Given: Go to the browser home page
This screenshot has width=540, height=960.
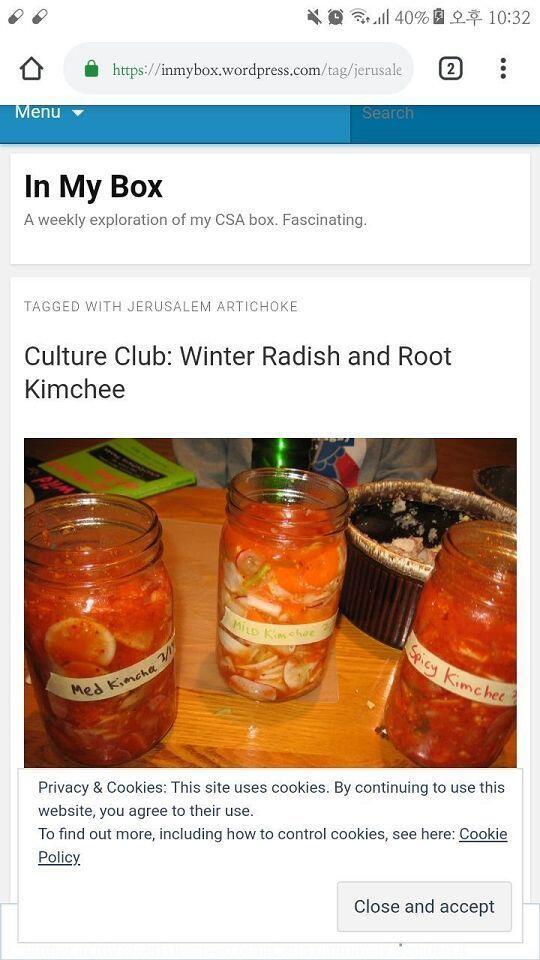Looking at the screenshot, I should [x=31, y=69].
